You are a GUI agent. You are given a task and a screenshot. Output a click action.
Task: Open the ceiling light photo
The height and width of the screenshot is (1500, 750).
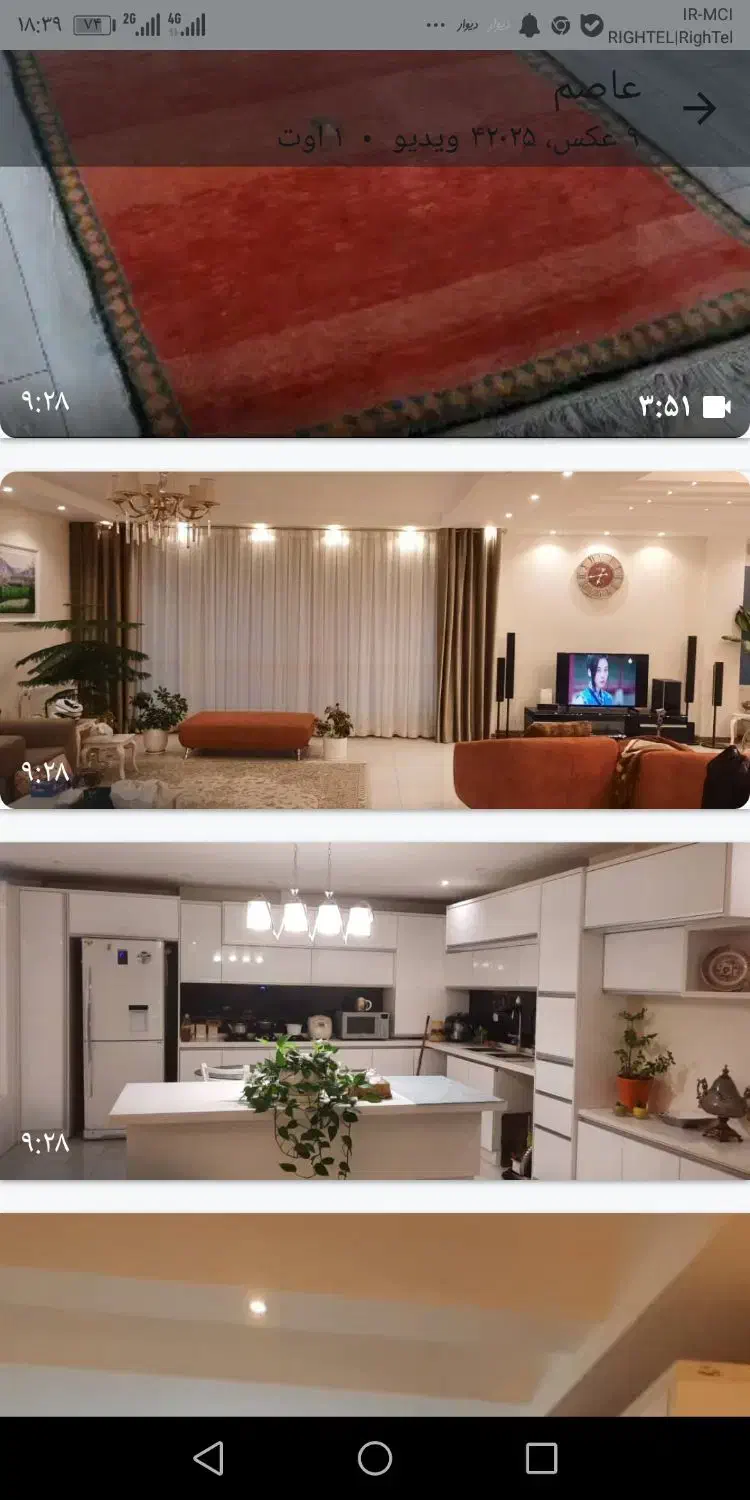375,1315
